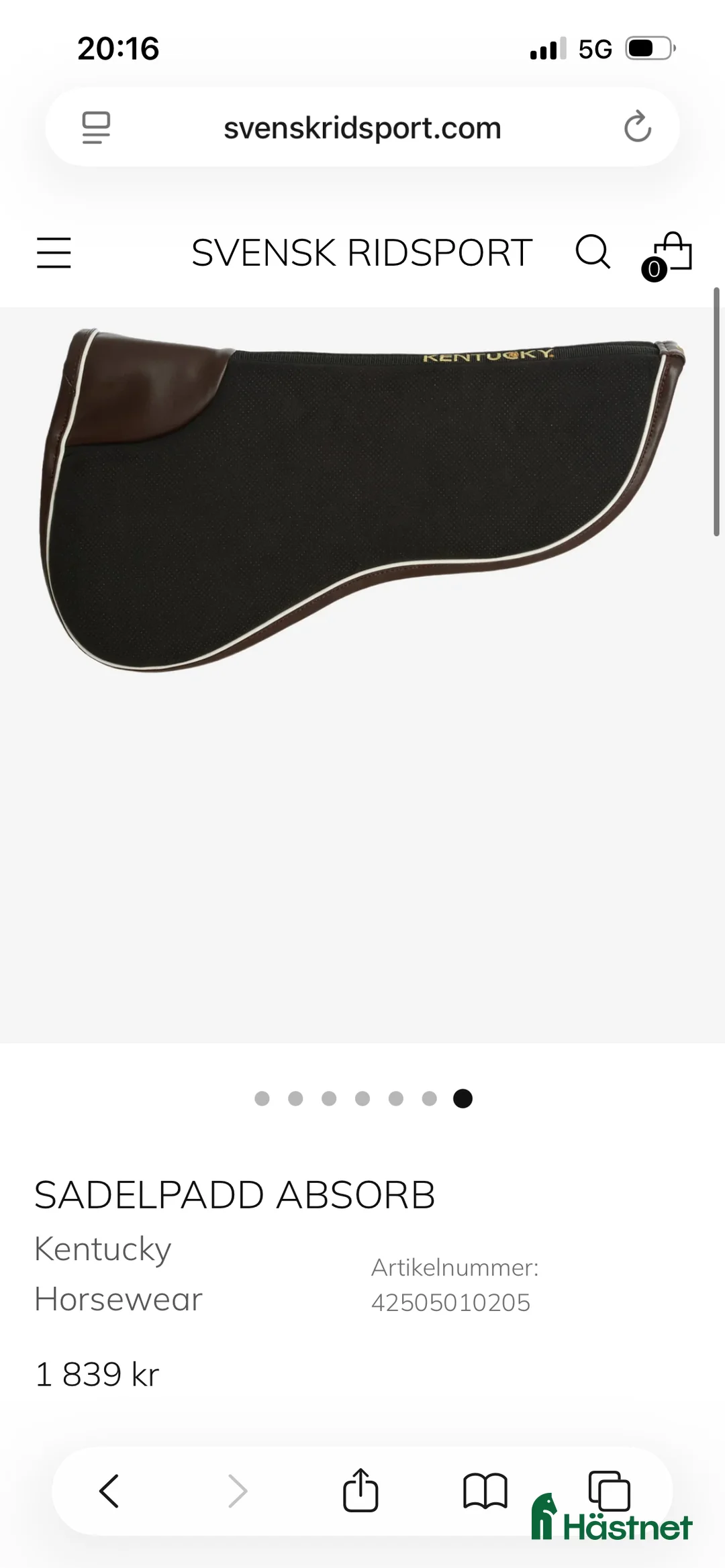
Task: Reload the current page
Action: pos(637,127)
